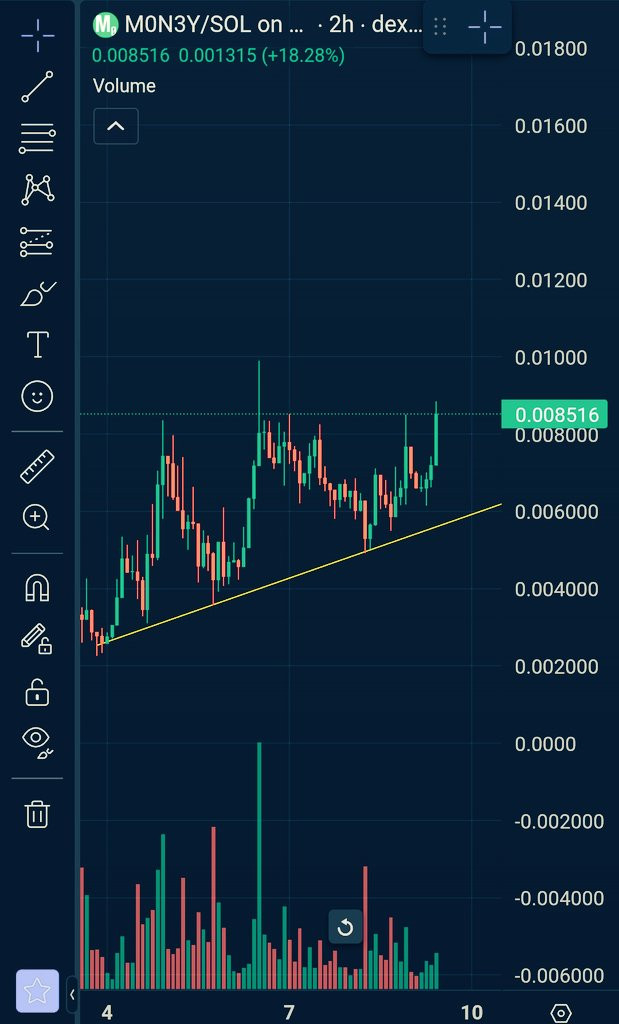Select the crosshair cursor tool
Image resolution: width=619 pixels, height=1024 pixels.
(37, 36)
